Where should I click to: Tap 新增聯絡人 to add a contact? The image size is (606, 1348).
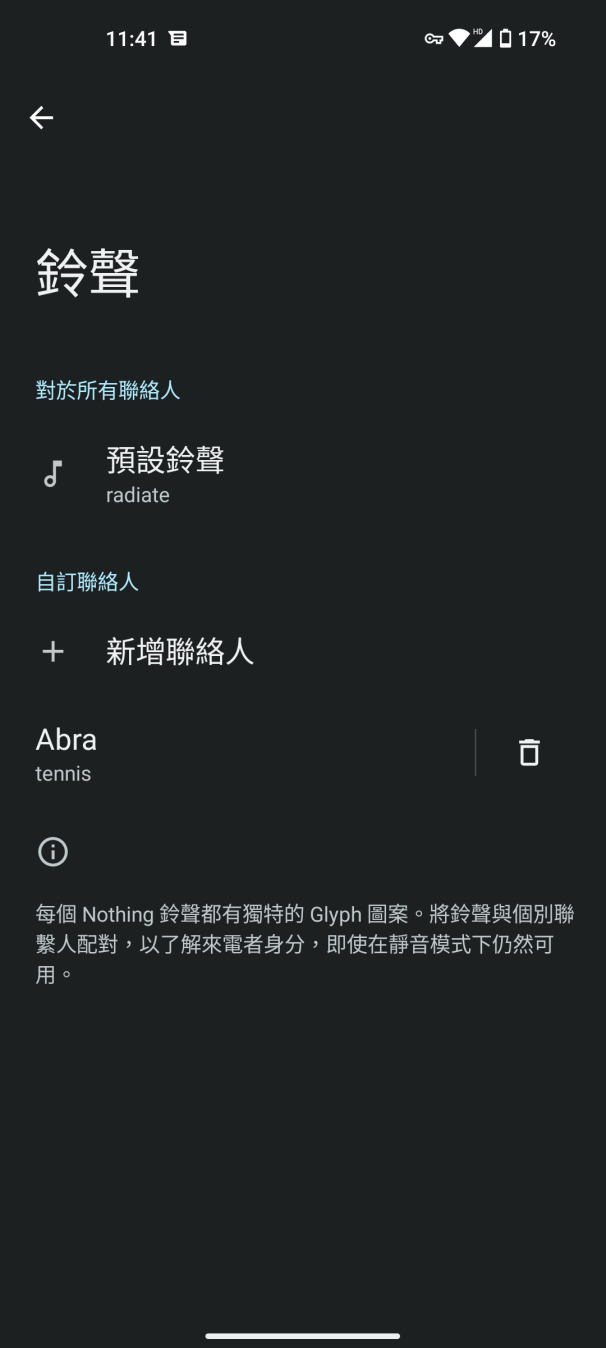click(180, 652)
